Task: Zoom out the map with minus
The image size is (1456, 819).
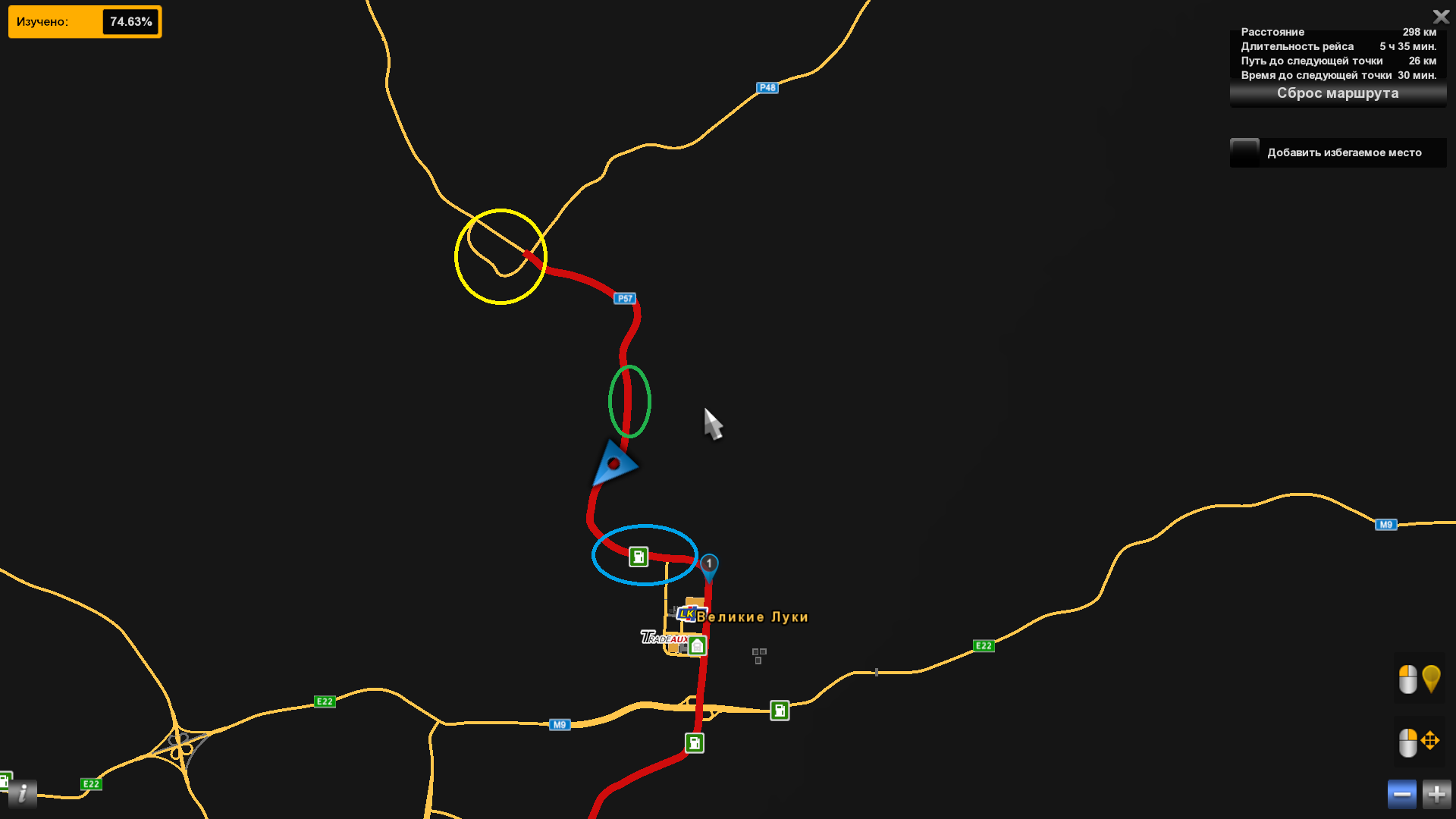Action: coord(1401,794)
